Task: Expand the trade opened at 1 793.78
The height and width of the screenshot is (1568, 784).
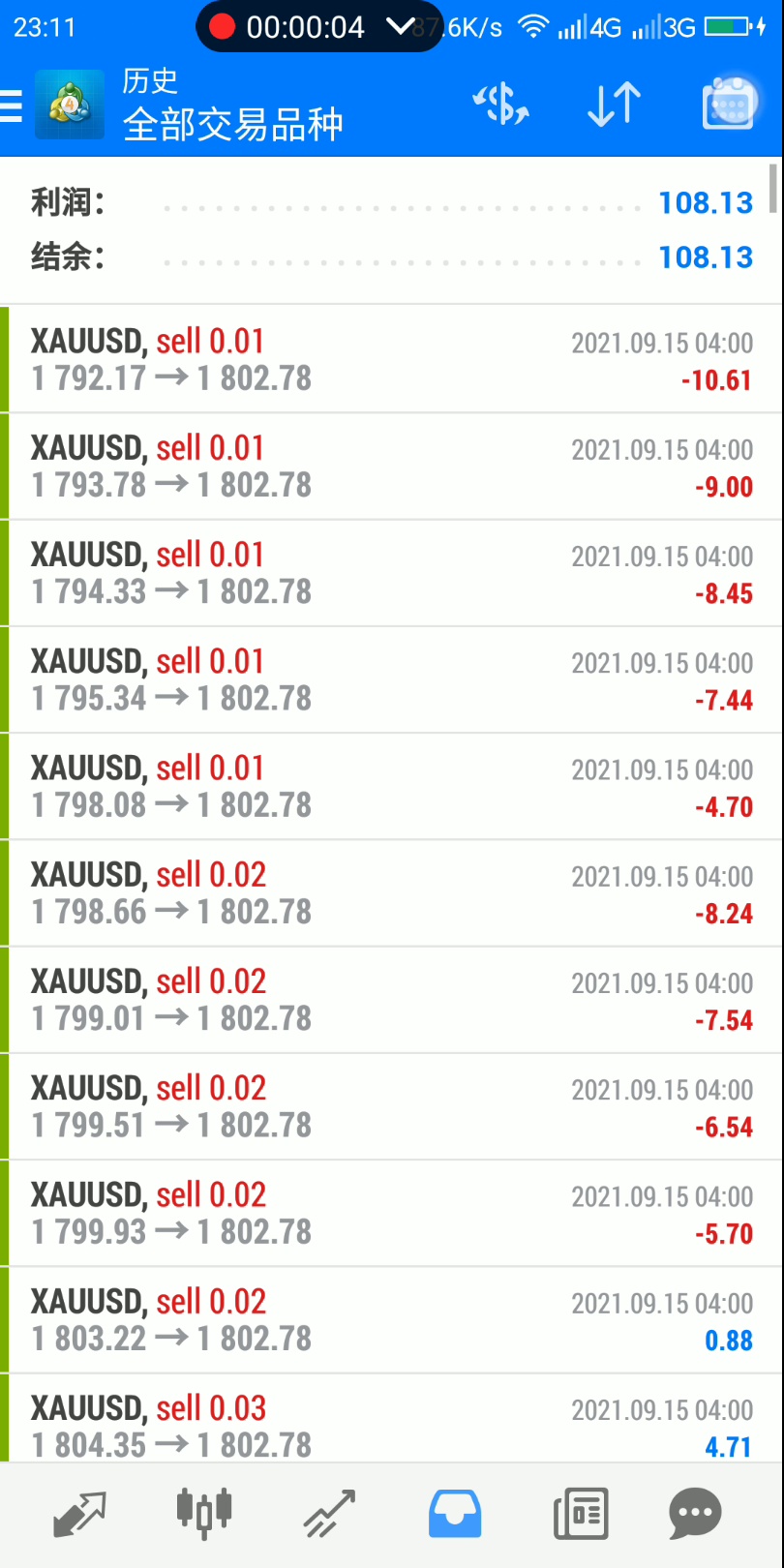Action: (392, 466)
